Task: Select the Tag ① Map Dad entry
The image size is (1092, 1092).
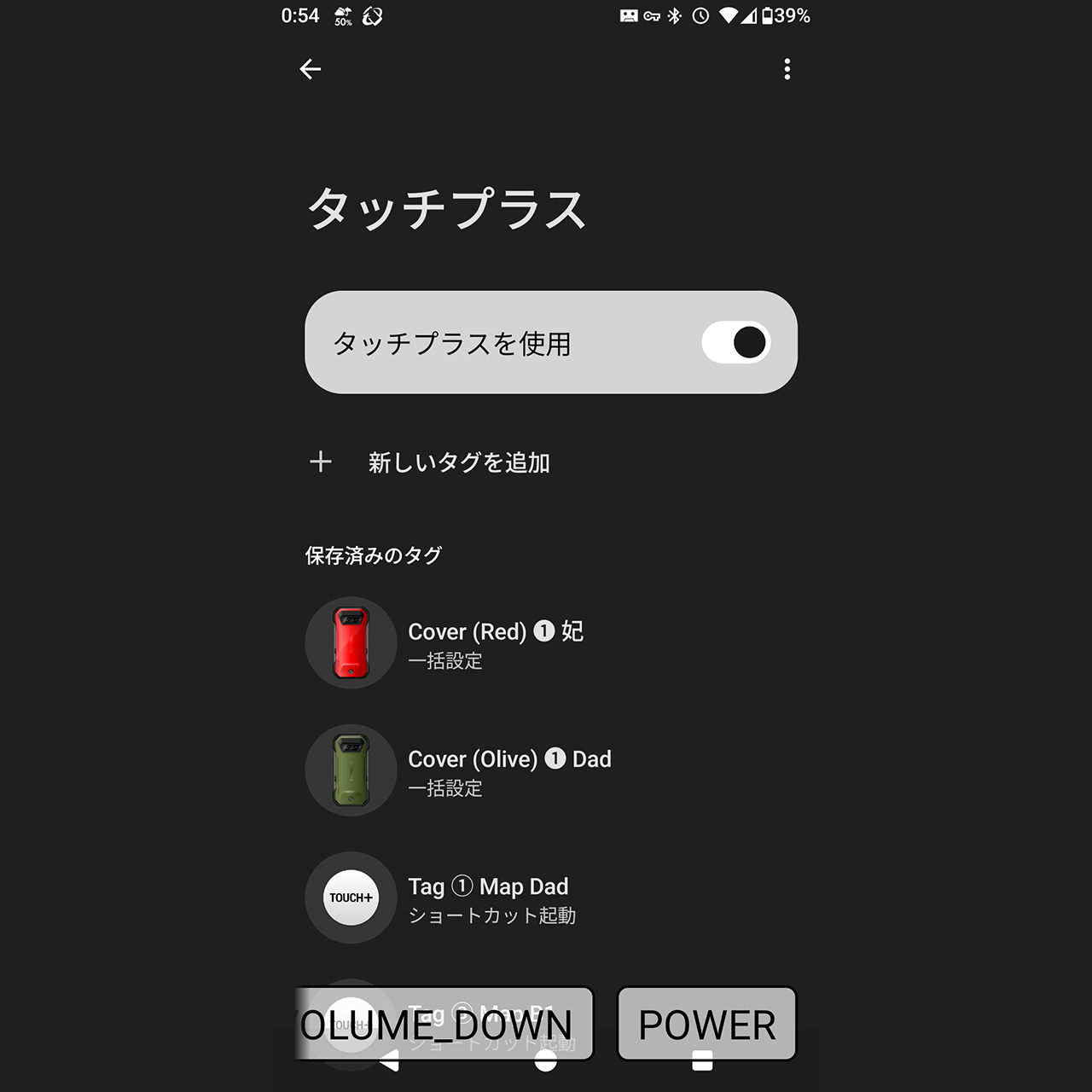Action: (491, 898)
